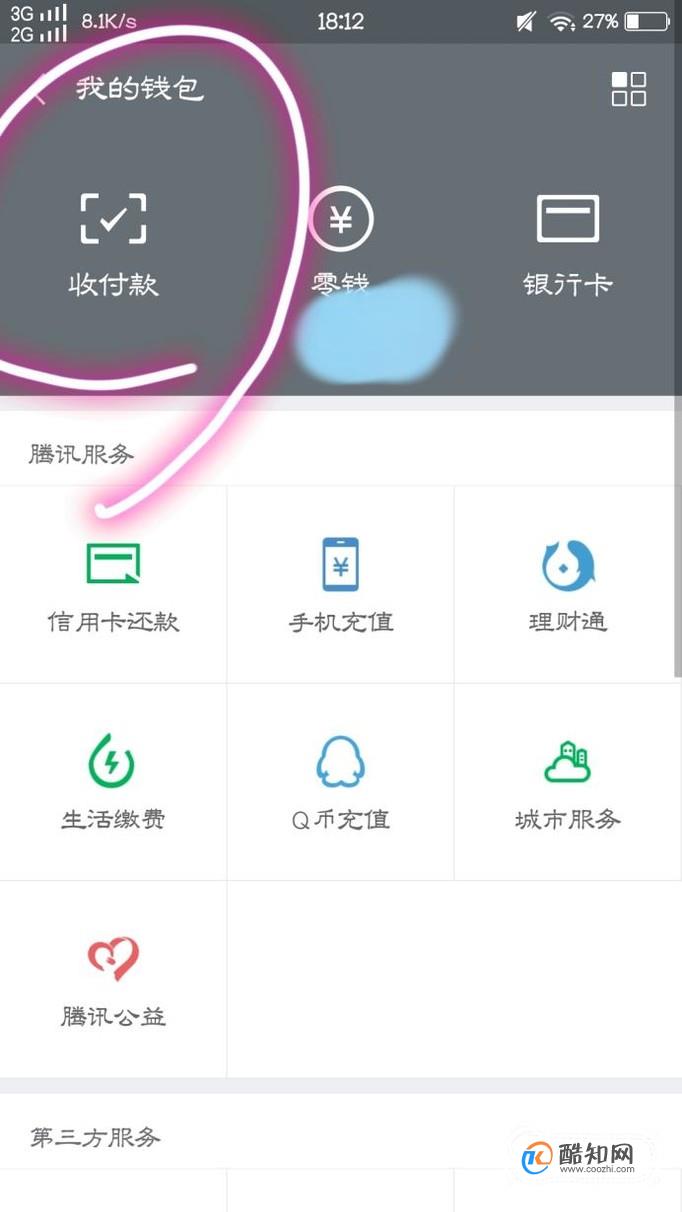Image resolution: width=682 pixels, height=1212 pixels.
Task: Open Q币充值
Action: [x=341, y=782]
